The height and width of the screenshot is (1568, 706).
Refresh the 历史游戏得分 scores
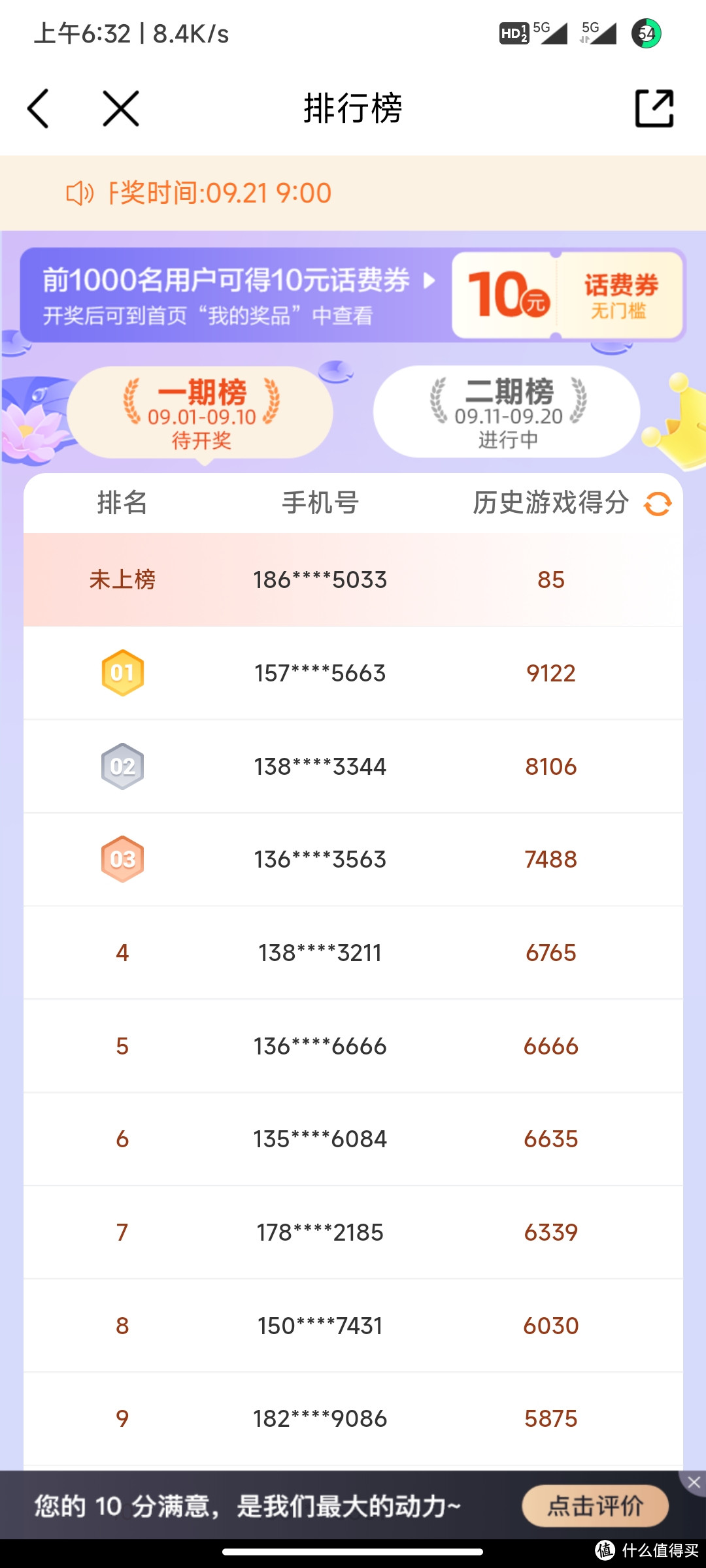pos(658,504)
